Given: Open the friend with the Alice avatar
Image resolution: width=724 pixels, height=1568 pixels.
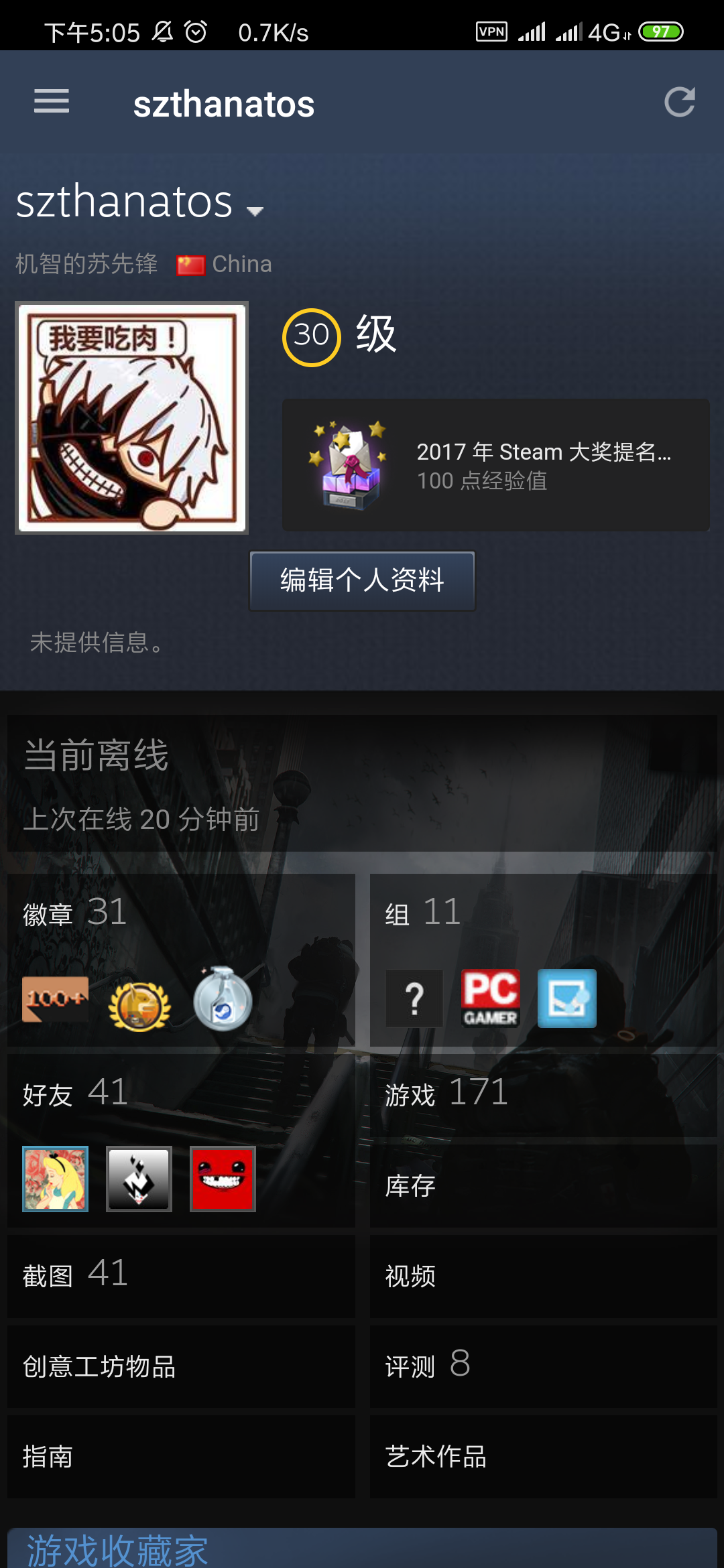Looking at the screenshot, I should [55, 1179].
